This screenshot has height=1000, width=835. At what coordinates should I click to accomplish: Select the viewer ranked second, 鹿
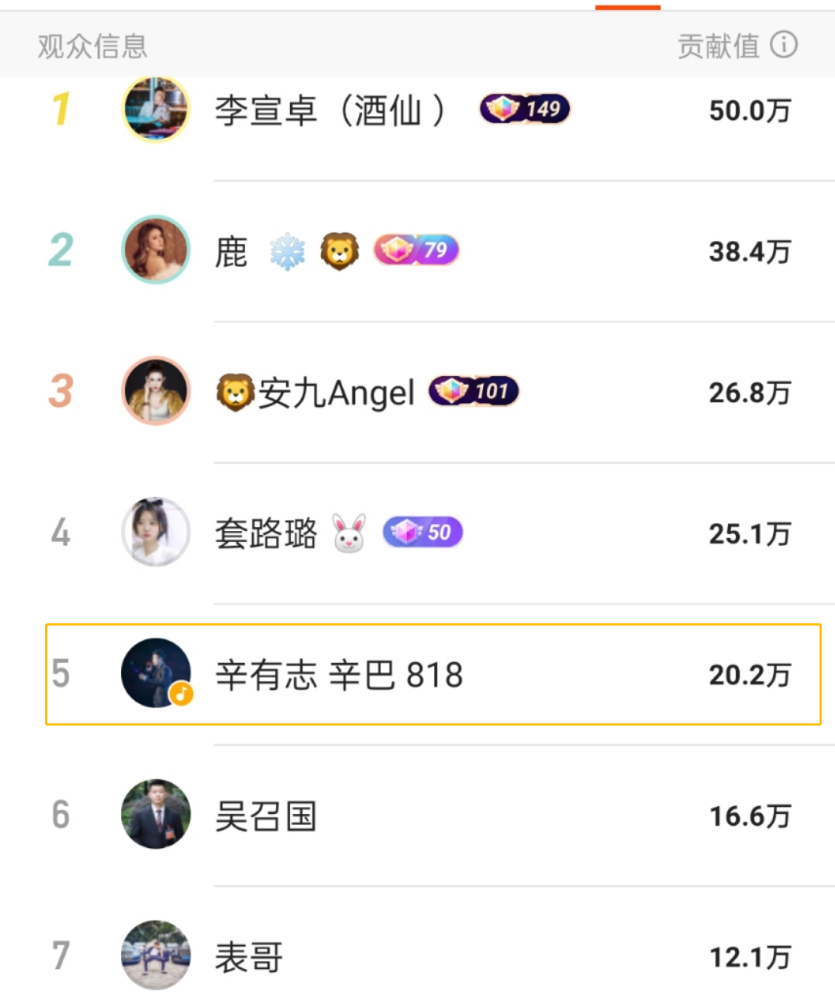[x=232, y=251]
